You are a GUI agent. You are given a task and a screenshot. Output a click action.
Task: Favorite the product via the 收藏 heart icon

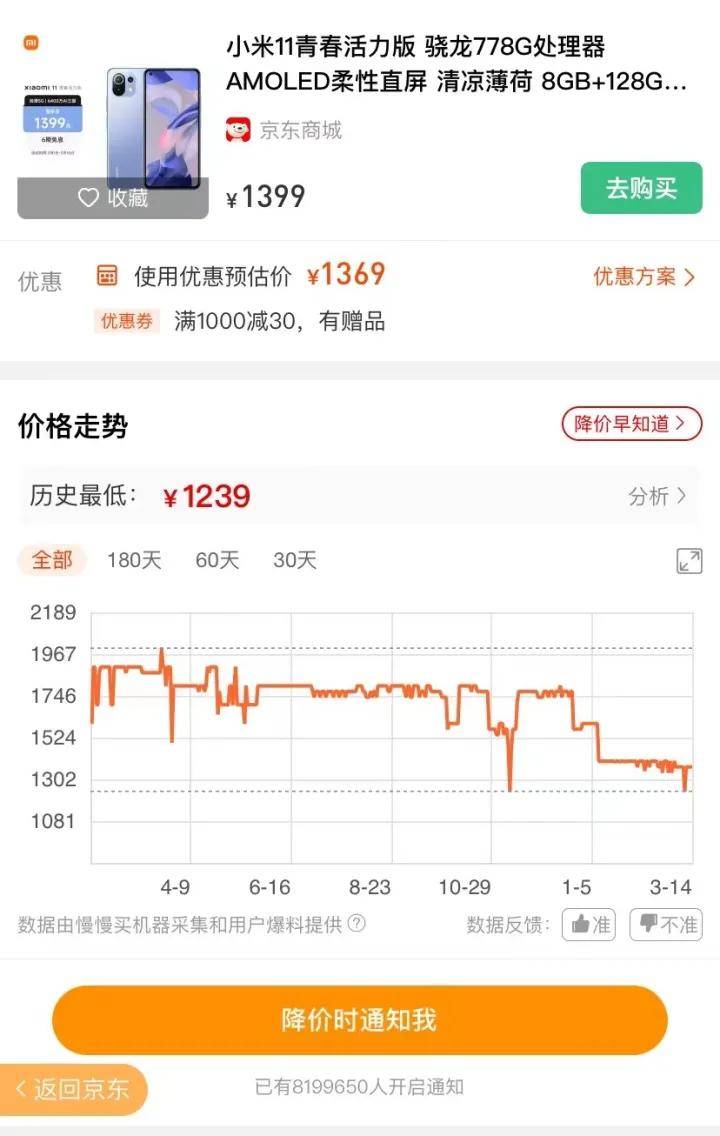pos(90,199)
